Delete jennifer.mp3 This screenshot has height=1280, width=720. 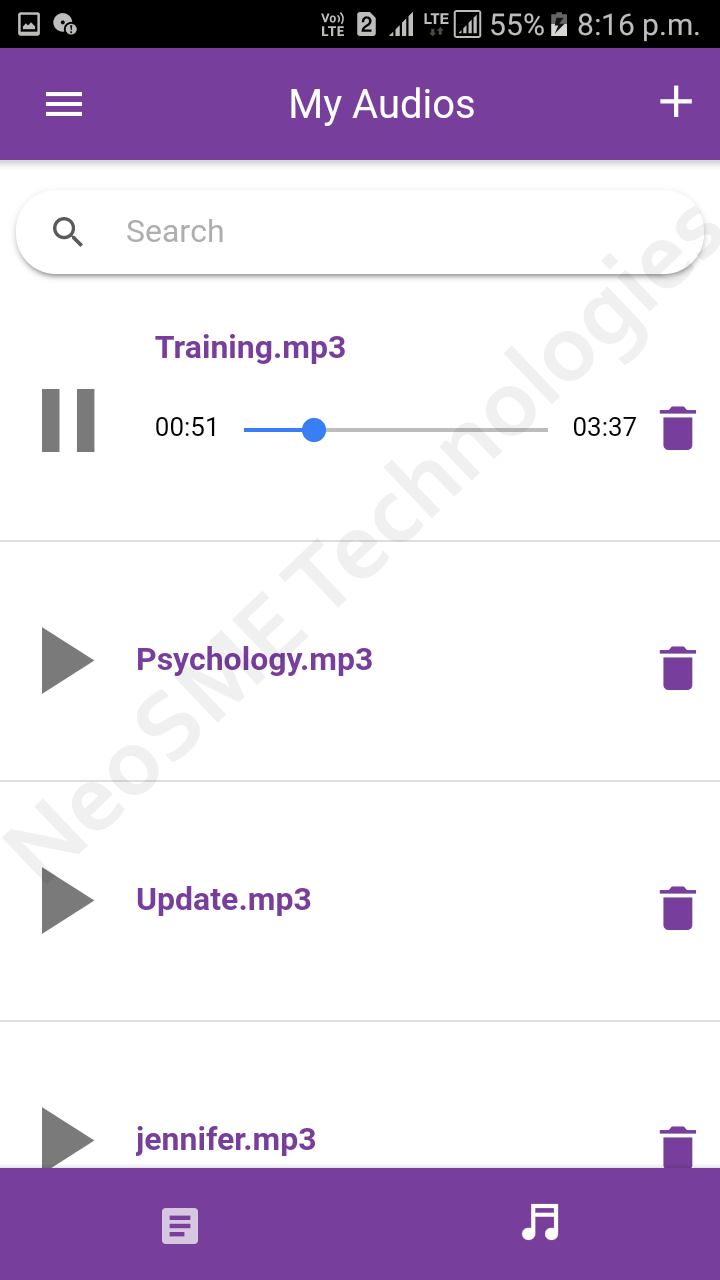point(677,1146)
